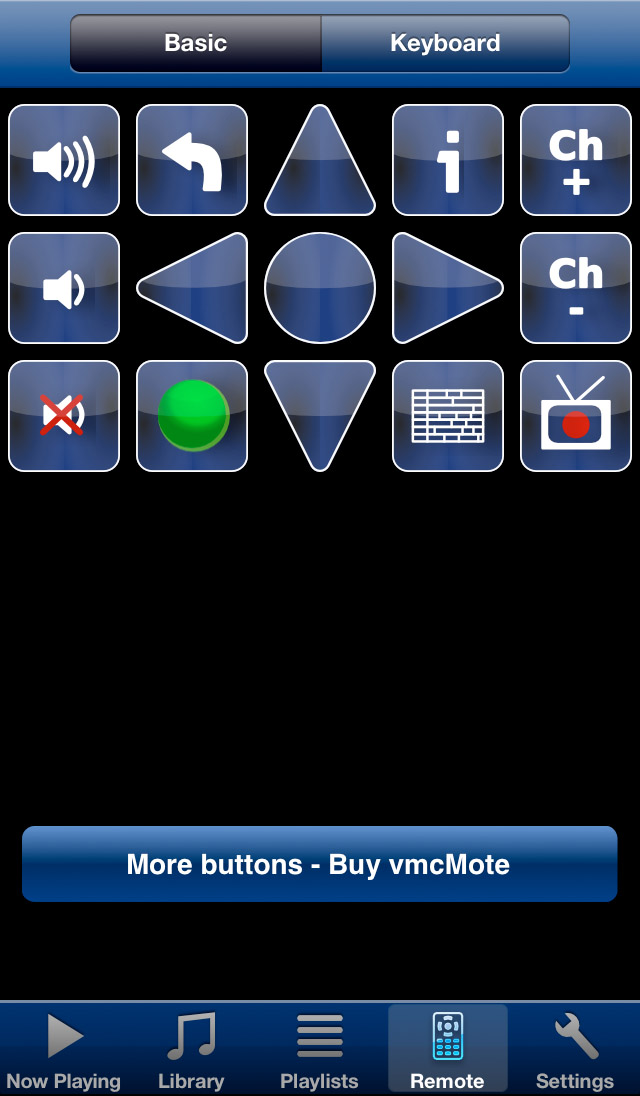The image size is (640, 1096).
Task: Lower volume with the quiet speaker button
Action: click(x=64, y=288)
